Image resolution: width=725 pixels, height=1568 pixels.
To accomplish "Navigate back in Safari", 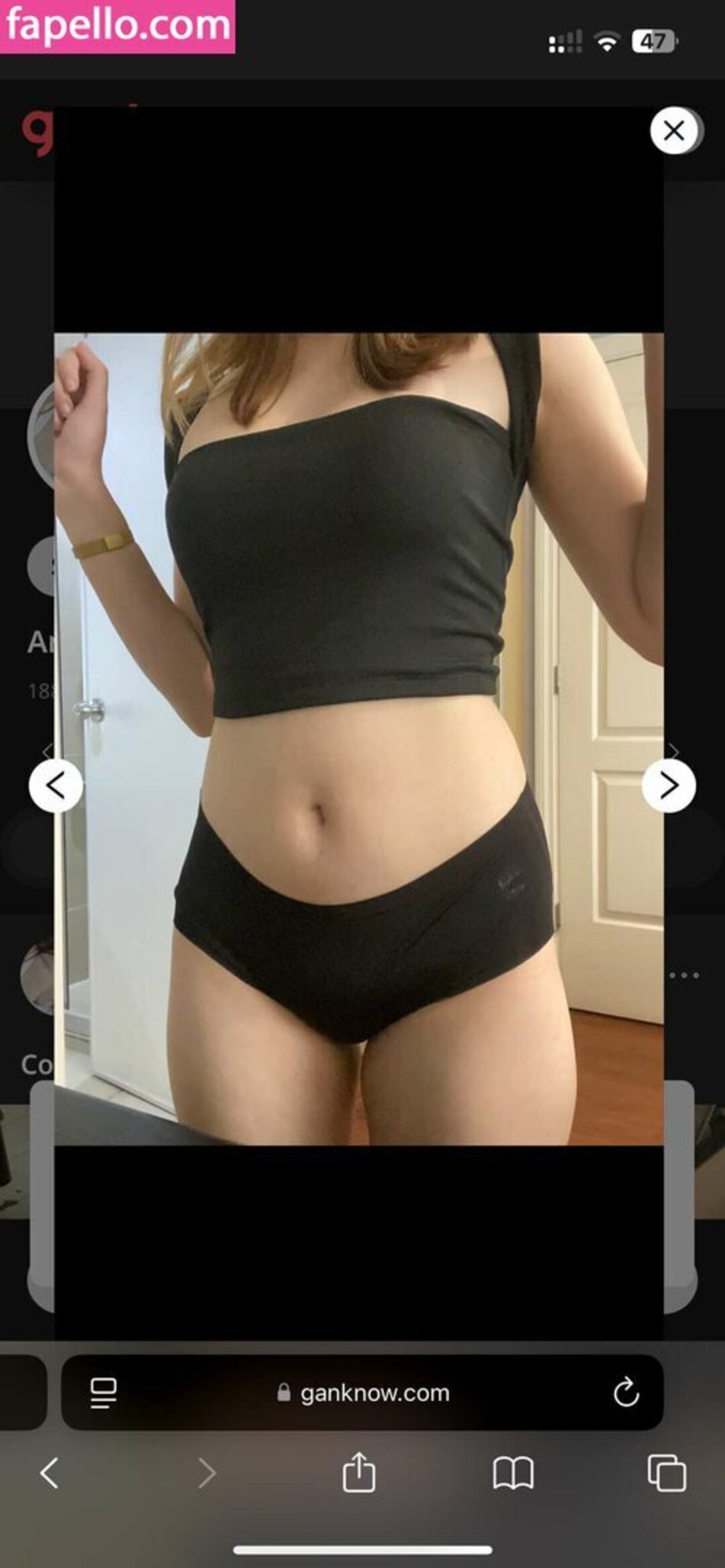I will [x=50, y=1473].
